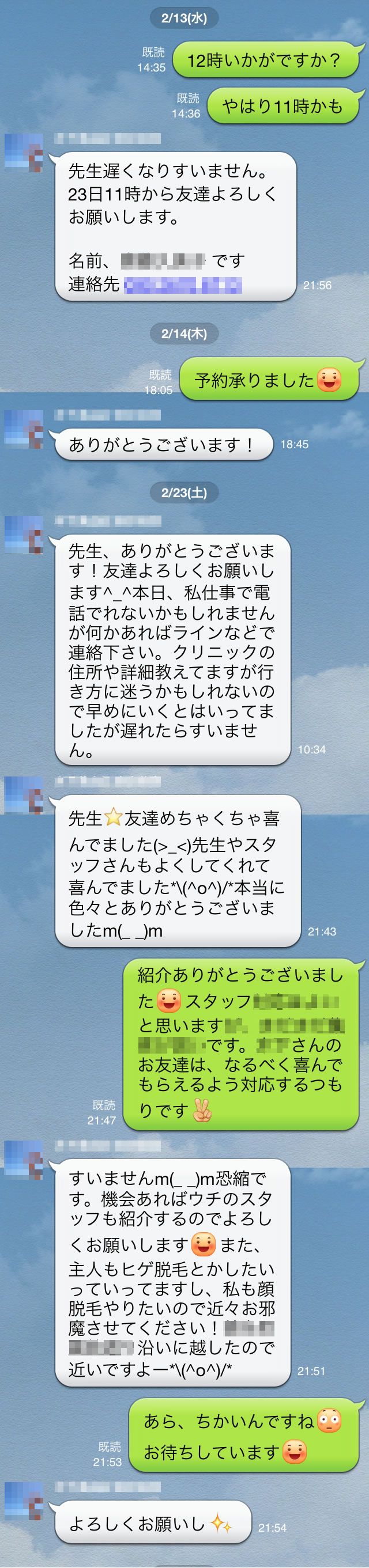Tap the blurred blue contact number after 連絡先

183,285
